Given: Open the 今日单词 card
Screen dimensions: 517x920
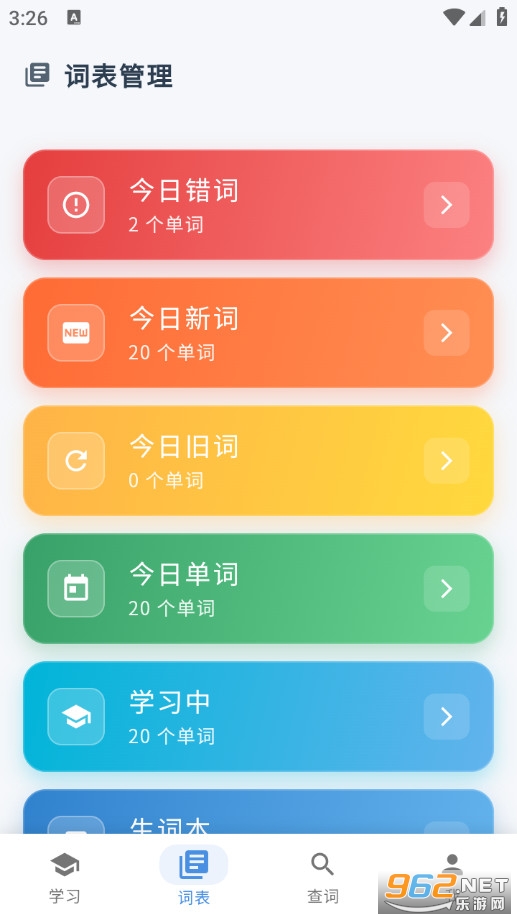Looking at the screenshot, I should point(258,588).
